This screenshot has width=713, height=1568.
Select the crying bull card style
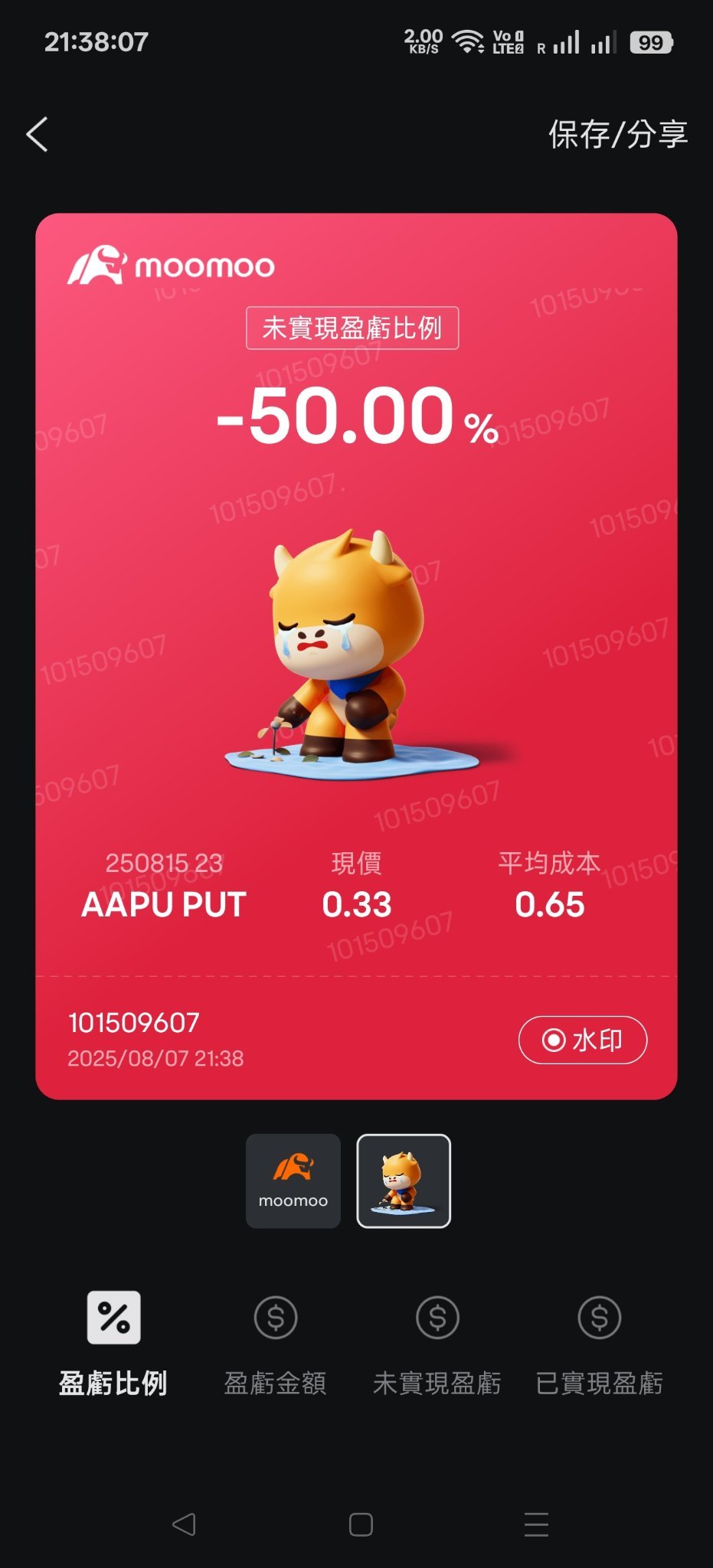[404, 1181]
